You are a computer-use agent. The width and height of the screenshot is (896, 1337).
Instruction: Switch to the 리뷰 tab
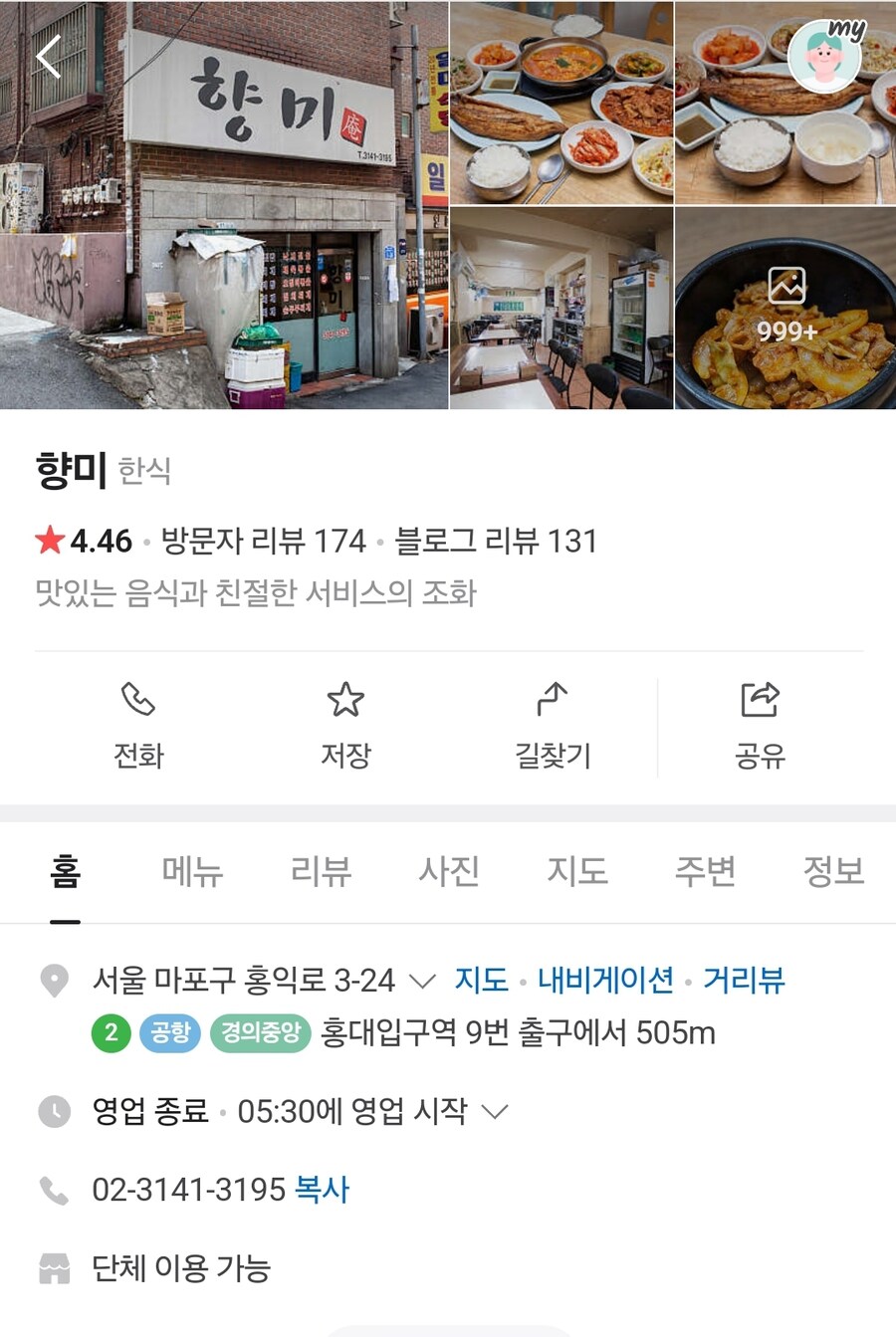tap(320, 870)
